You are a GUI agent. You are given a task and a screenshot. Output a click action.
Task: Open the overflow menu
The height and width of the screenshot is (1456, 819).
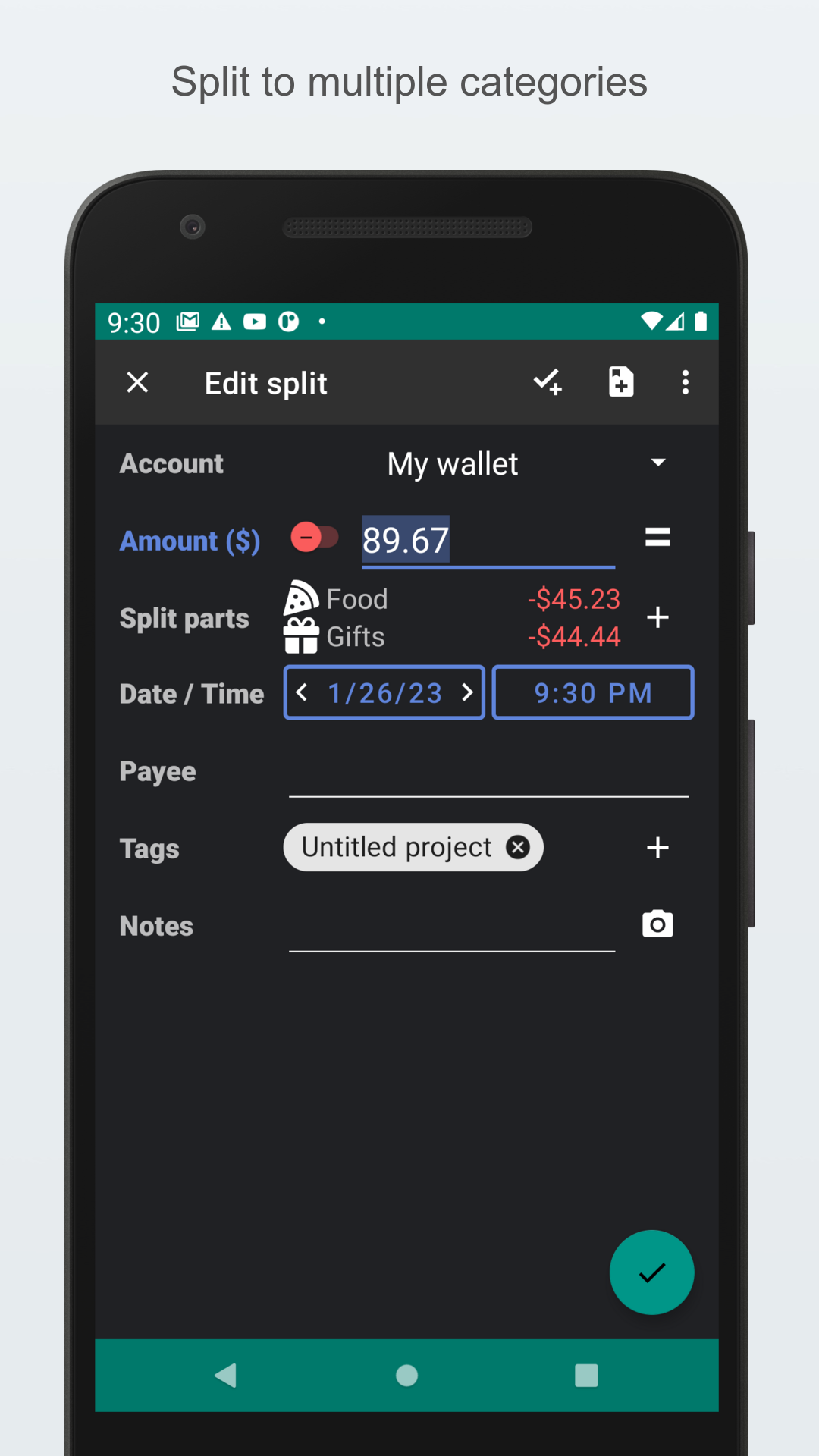[x=685, y=382]
